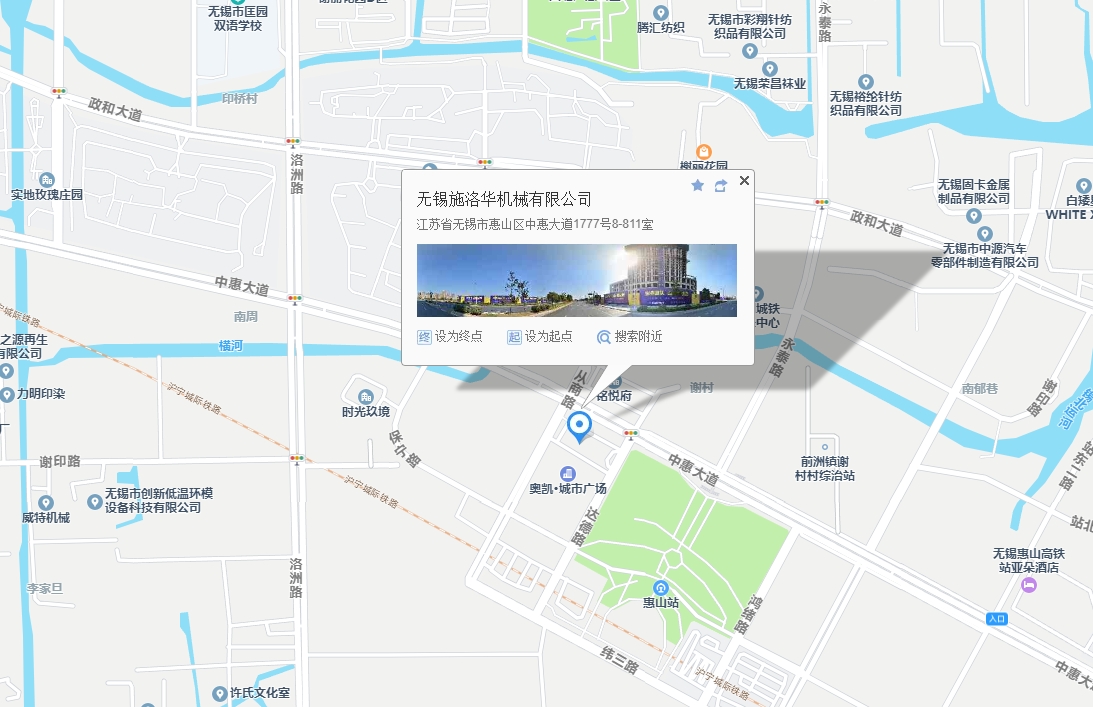Set this place as destination (设为终点)
Screen dimensions: 1093x707
point(450,337)
